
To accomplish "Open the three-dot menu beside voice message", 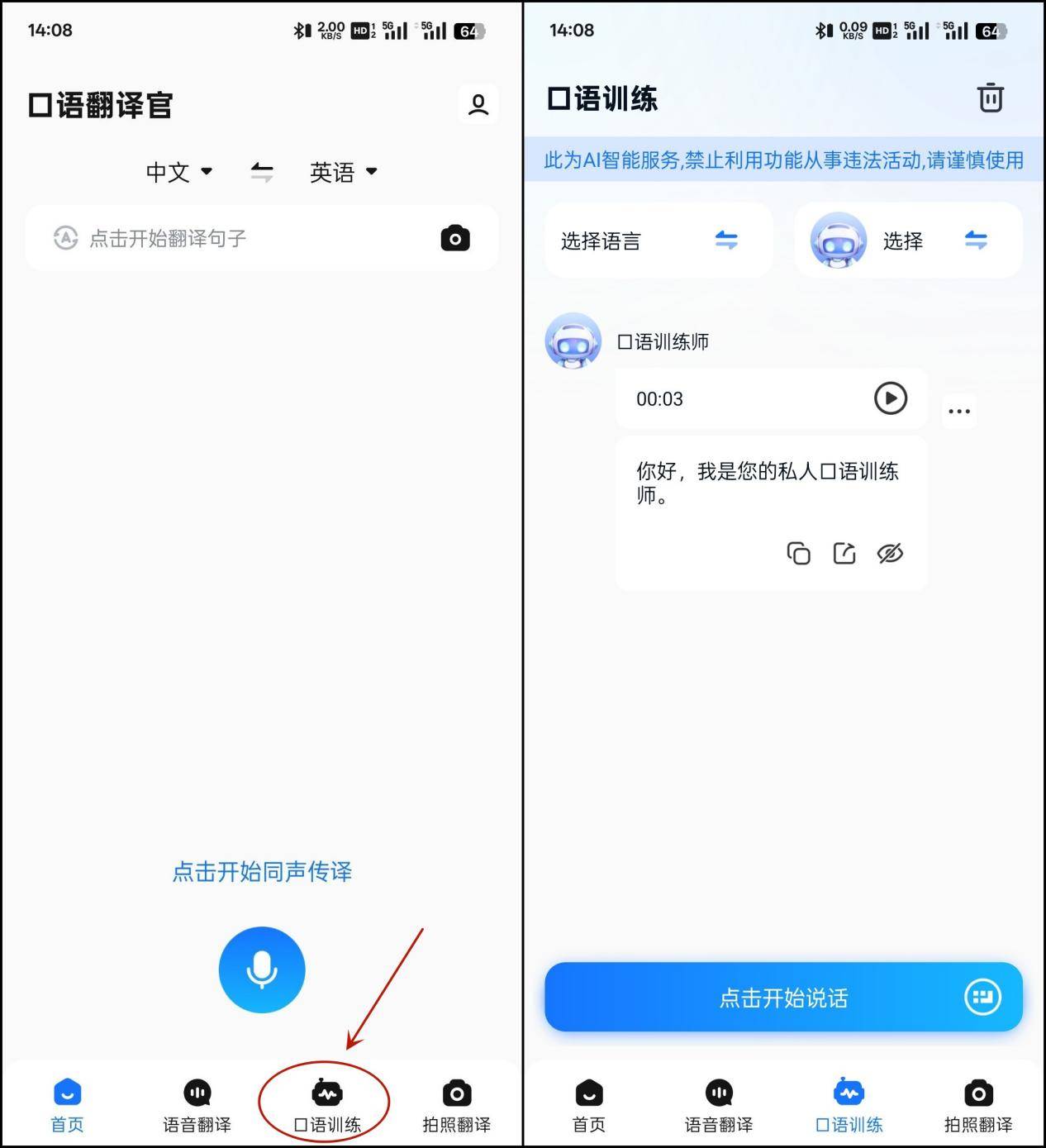I will pos(958,411).
